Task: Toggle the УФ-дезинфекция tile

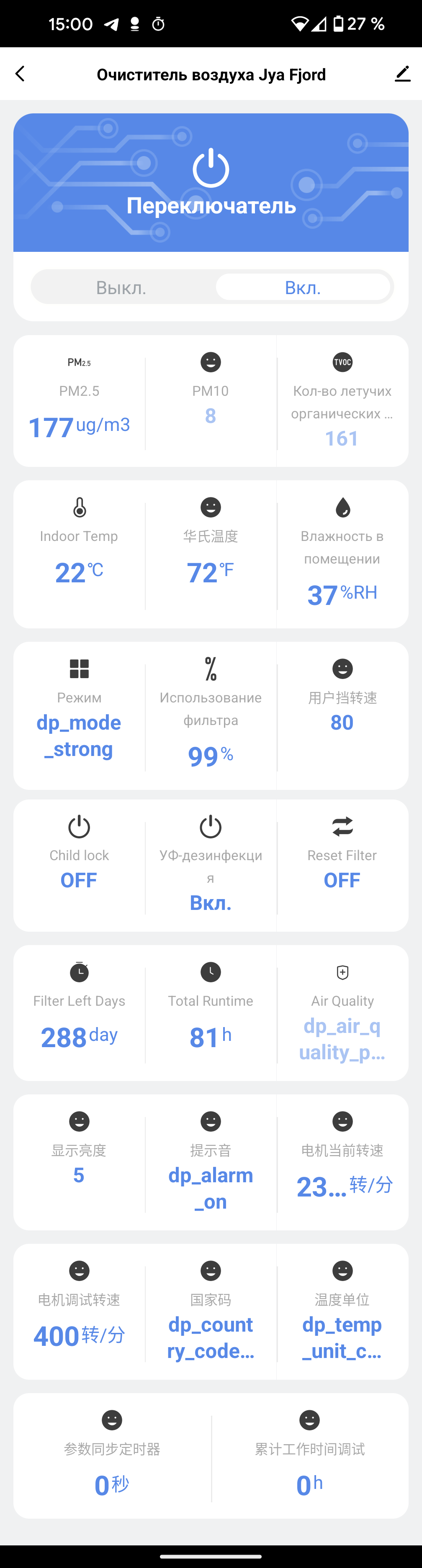Action: tap(211, 864)
